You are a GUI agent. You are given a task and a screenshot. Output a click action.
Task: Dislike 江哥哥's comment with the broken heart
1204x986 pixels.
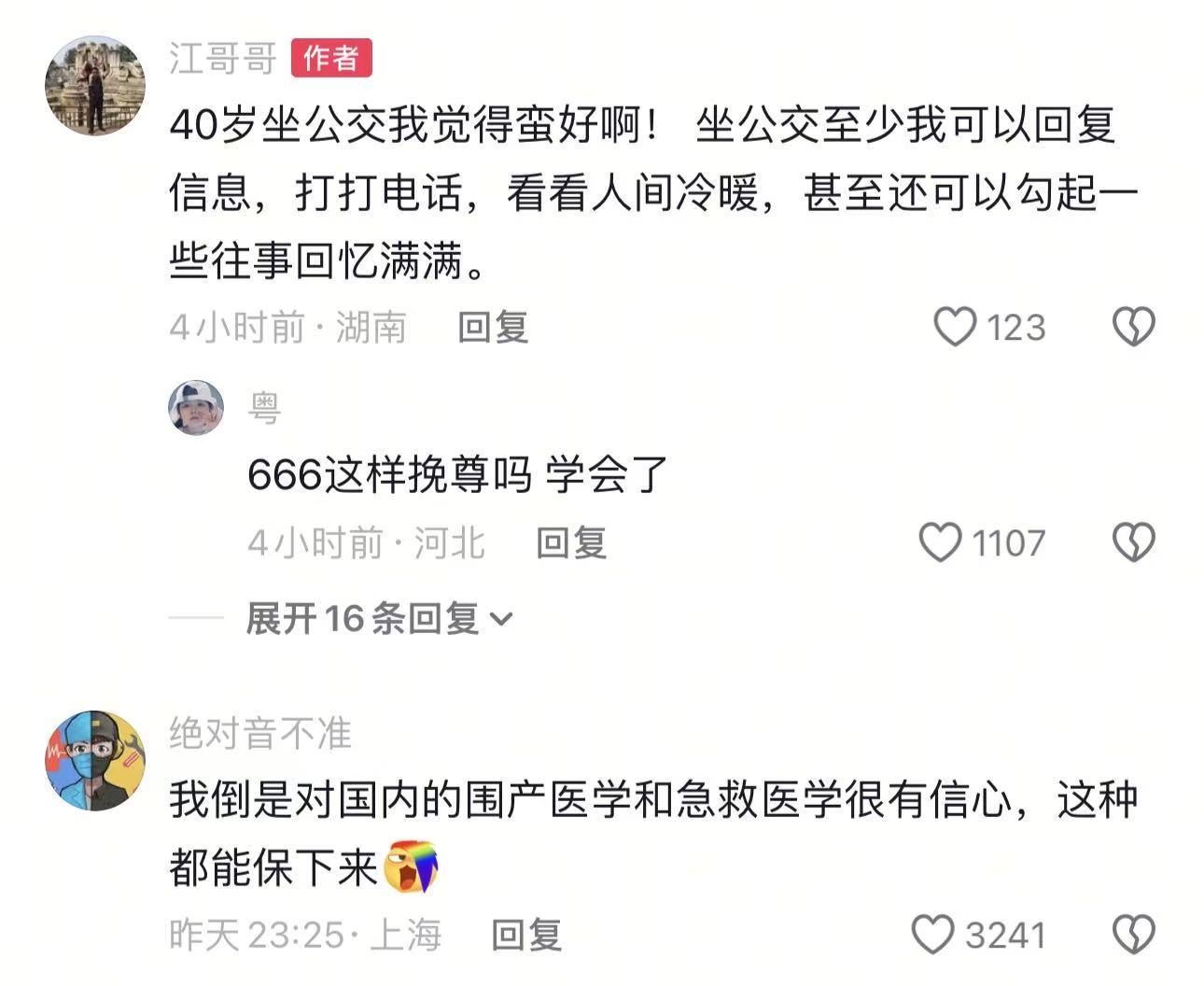pyautogui.click(x=1134, y=328)
